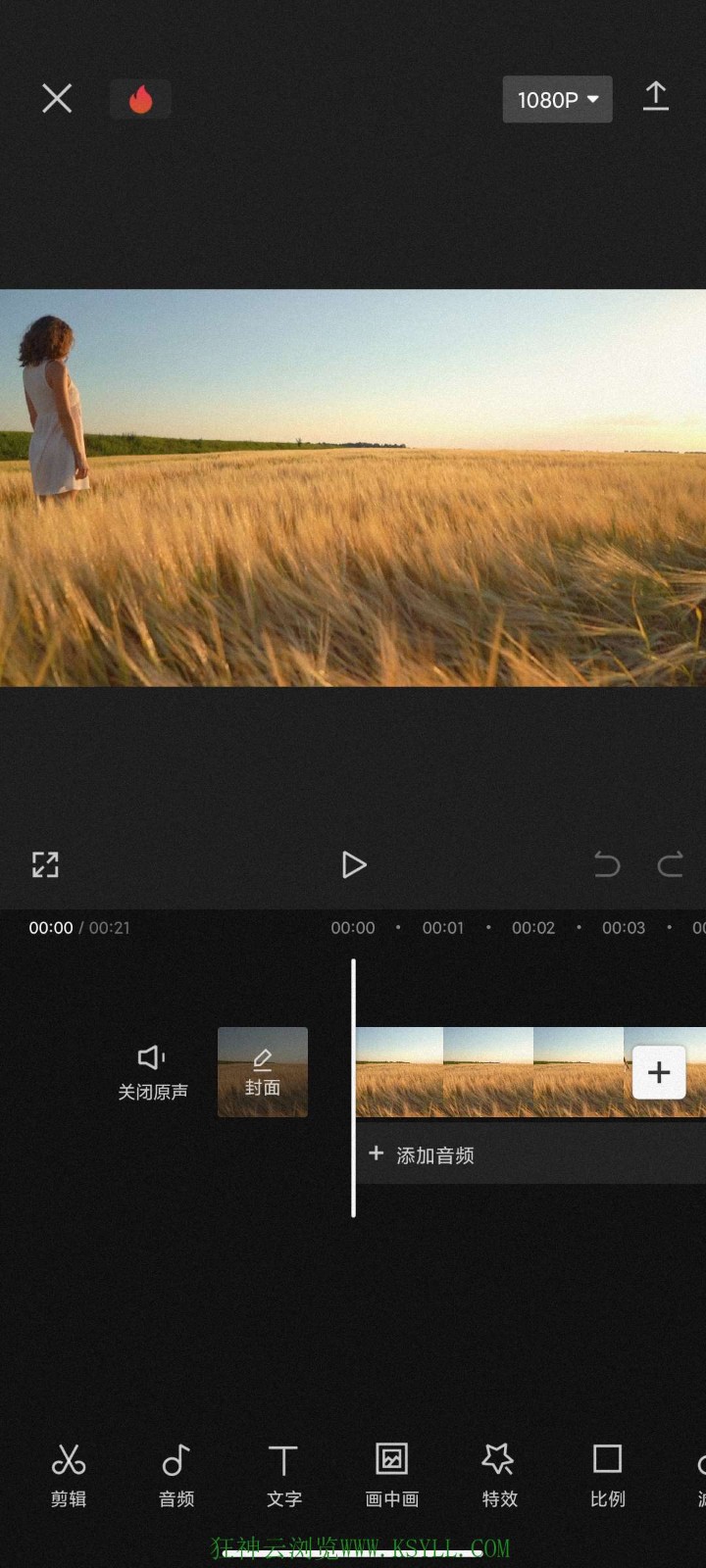Add text with 文字 tool
This screenshot has width=706, height=1568.
click(283, 1474)
